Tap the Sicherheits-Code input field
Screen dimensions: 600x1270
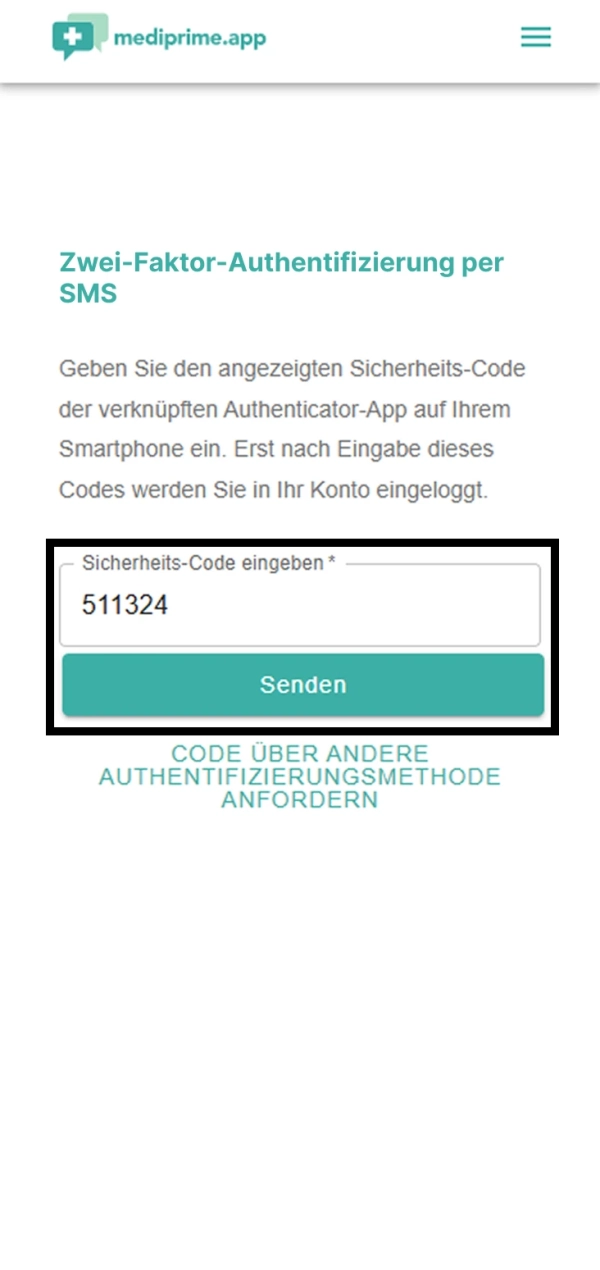(x=300, y=606)
